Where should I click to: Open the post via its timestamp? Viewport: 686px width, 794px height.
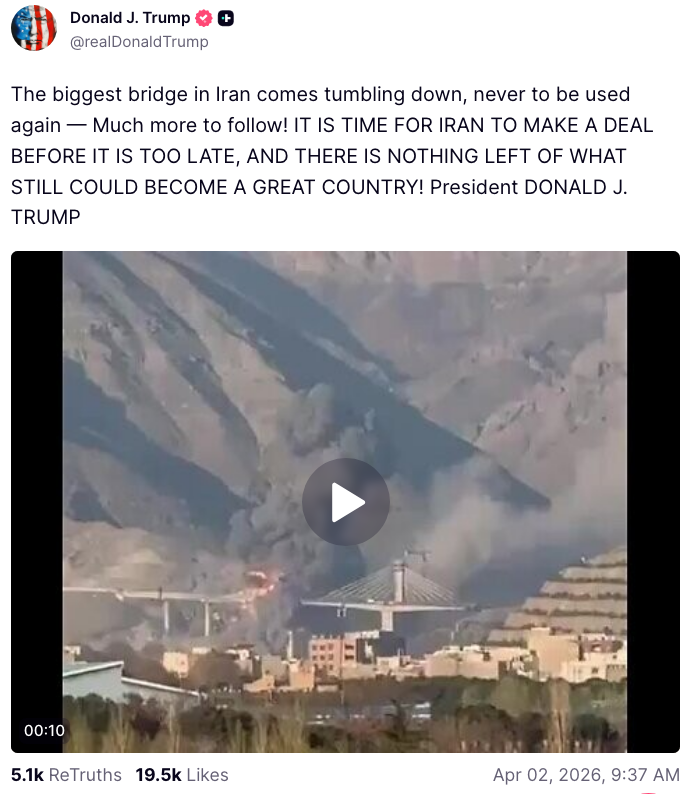tap(585, 775)
